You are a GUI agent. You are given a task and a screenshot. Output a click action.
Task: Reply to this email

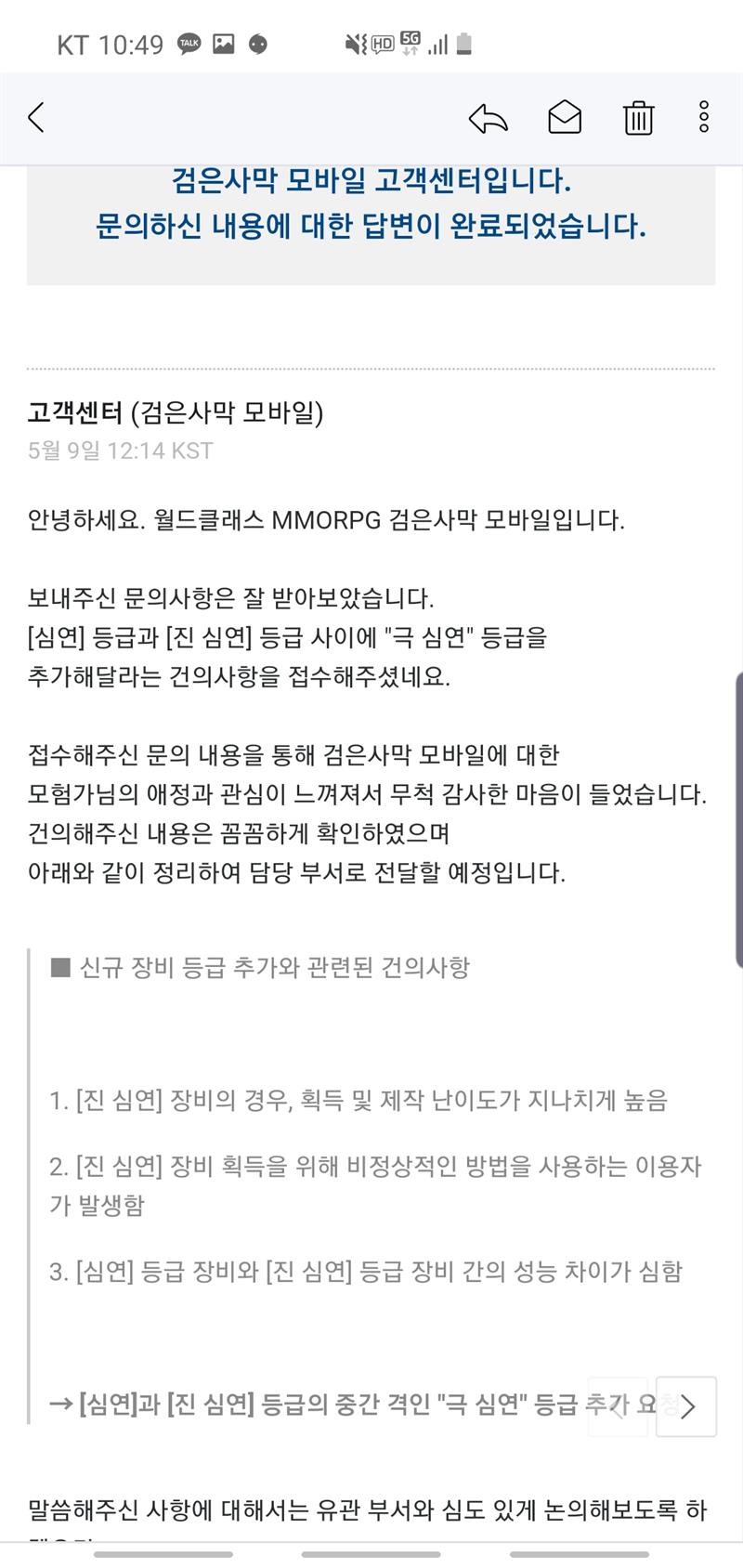[489, 118]
